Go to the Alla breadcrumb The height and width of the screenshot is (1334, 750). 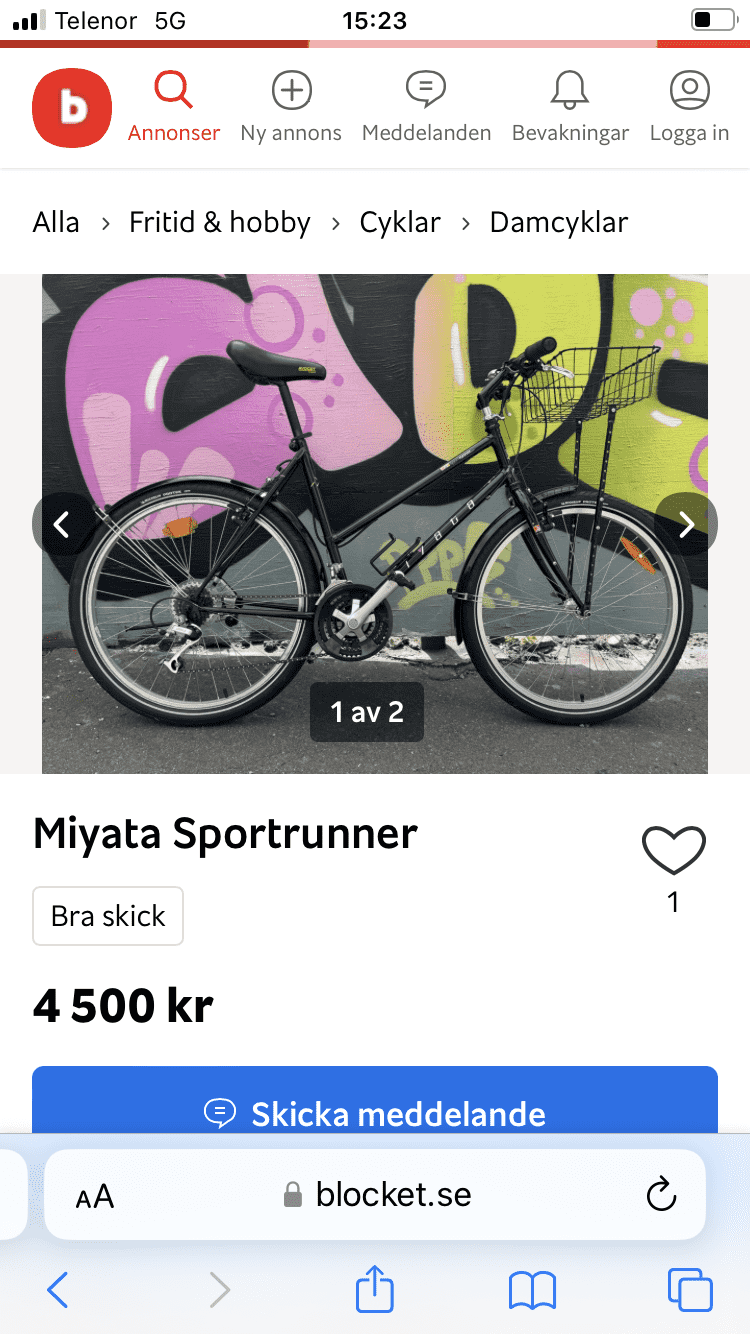56,222
